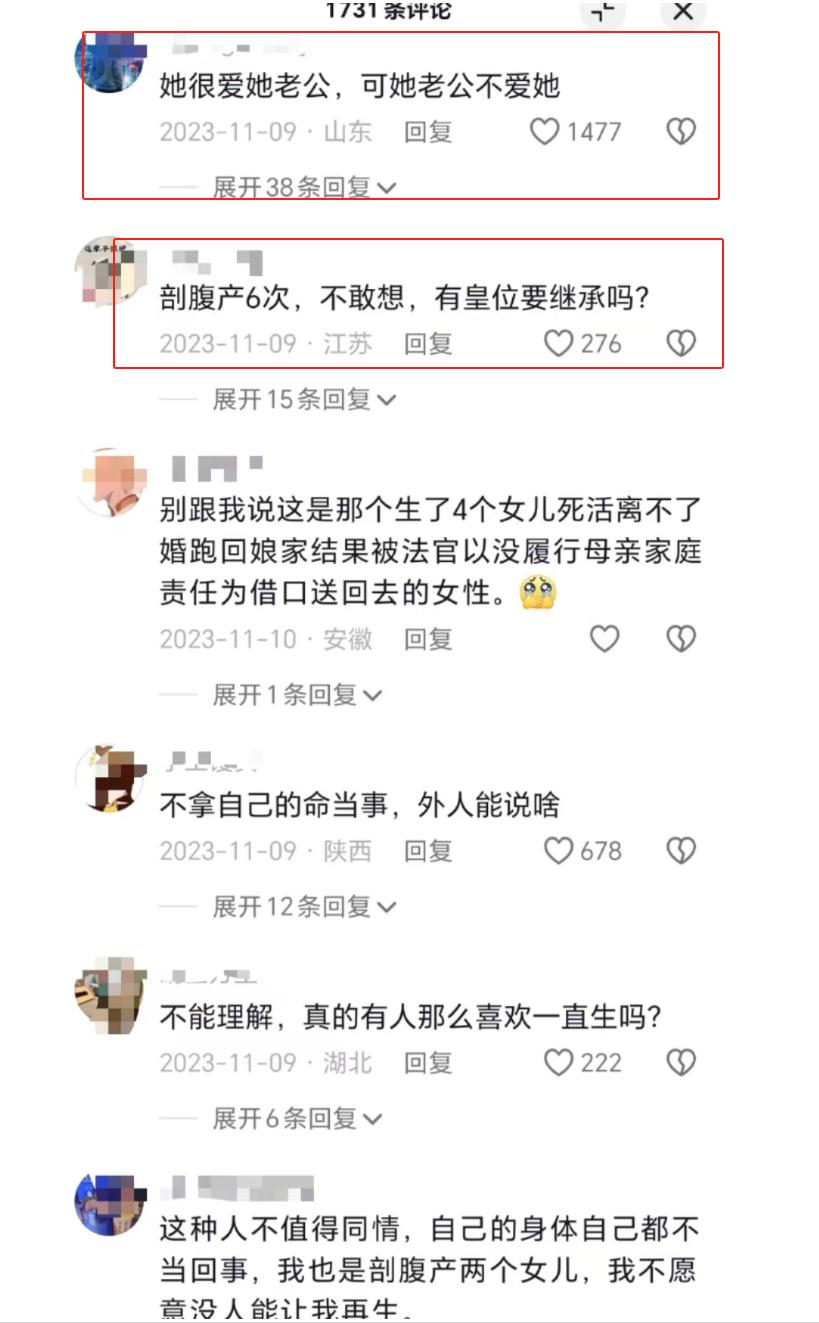
Task: Close the comments panel
Action: tap(683, 11)
